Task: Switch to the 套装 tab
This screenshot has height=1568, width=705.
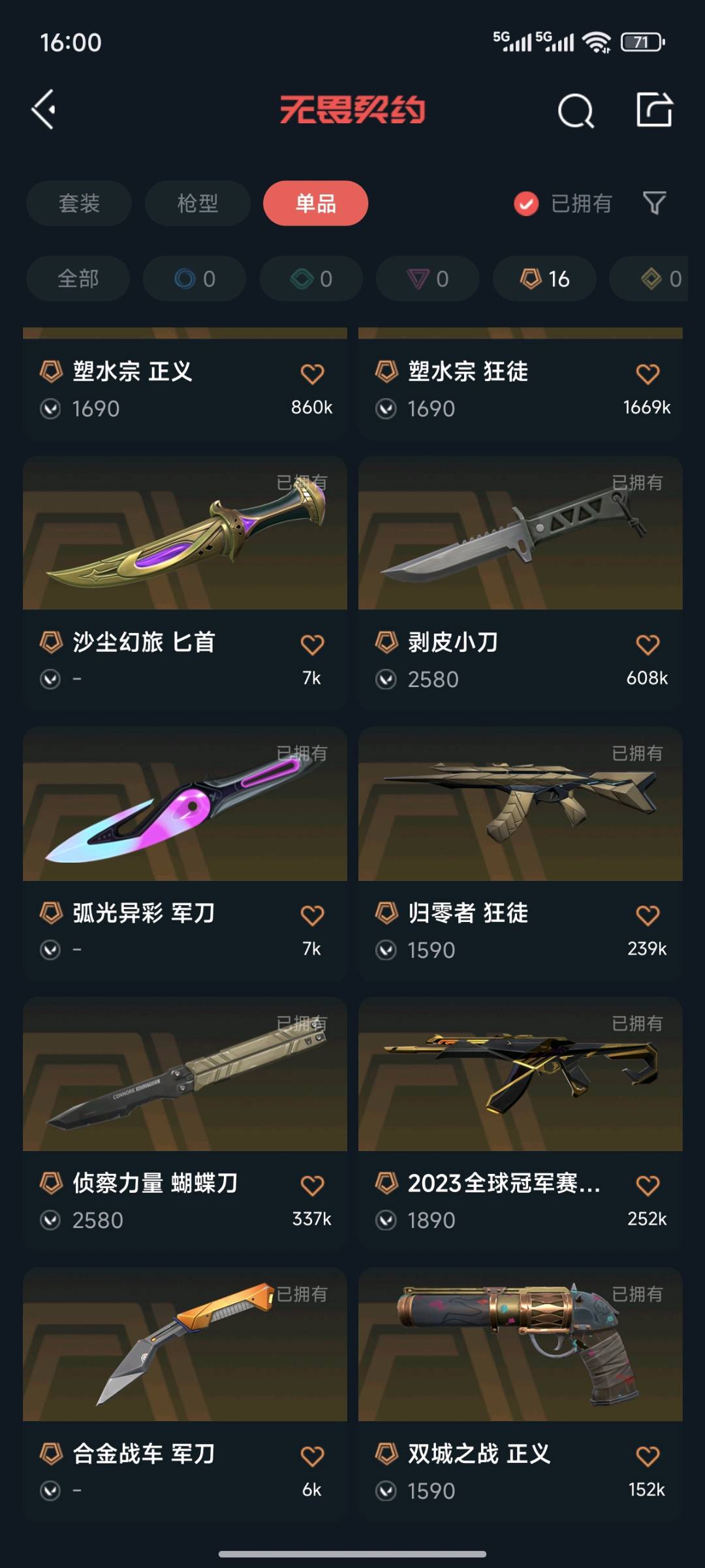Action: 79,204
